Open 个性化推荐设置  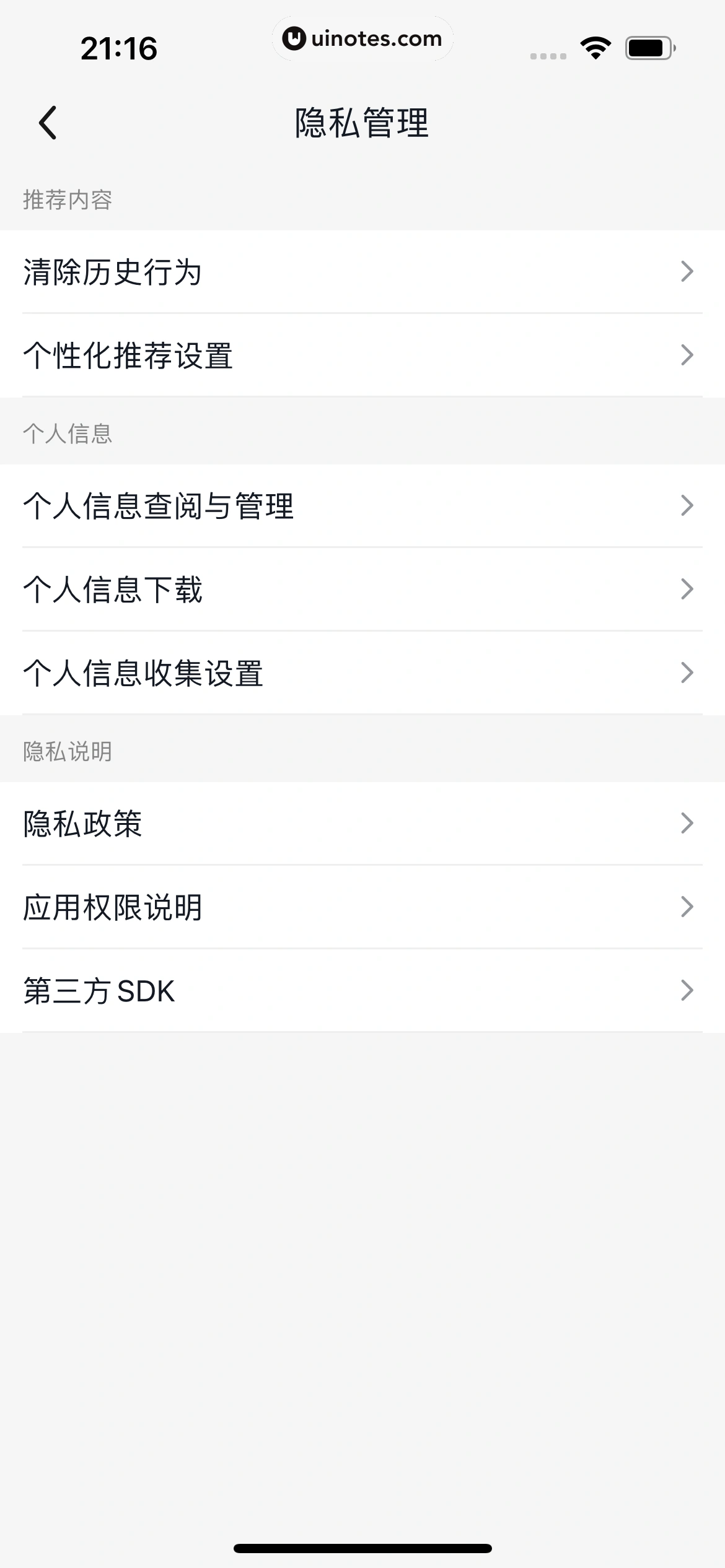click(x=362, y=355)
